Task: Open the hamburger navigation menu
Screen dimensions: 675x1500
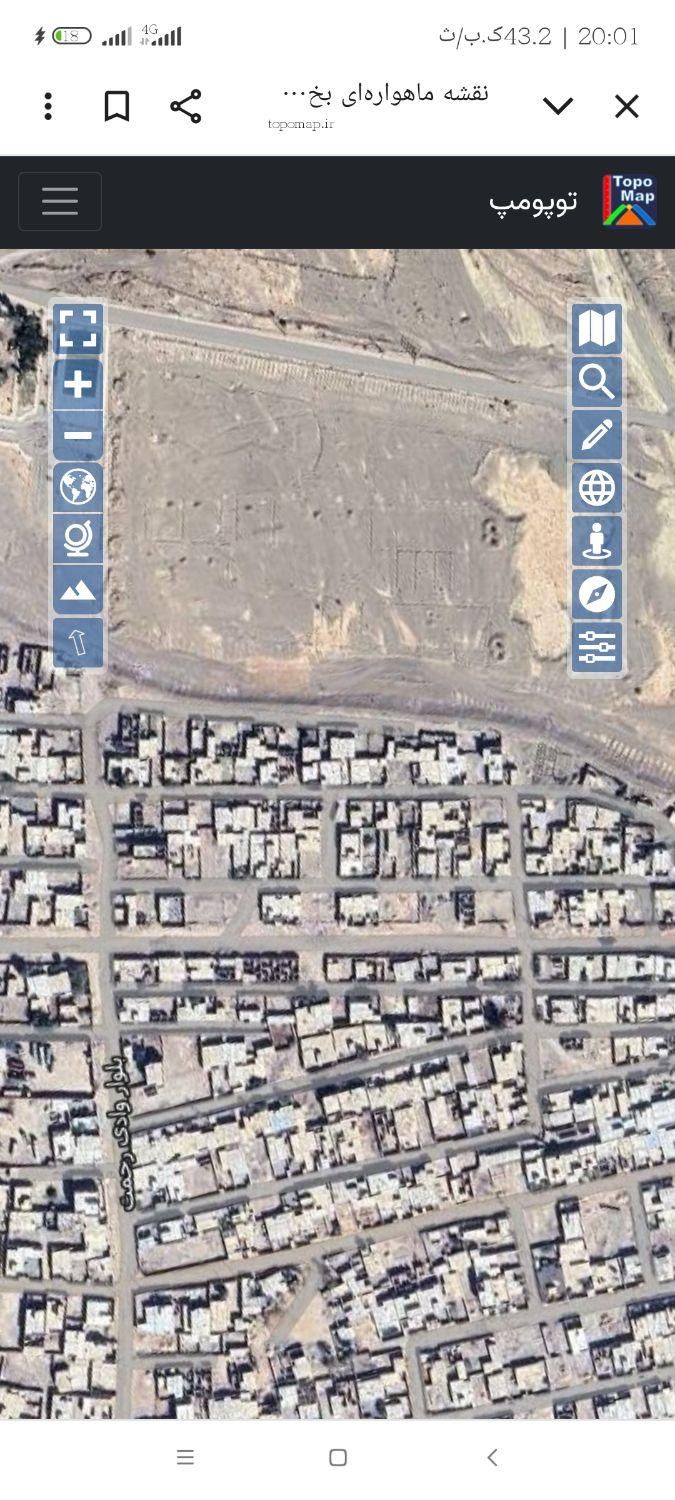Action: click(60, 201)
